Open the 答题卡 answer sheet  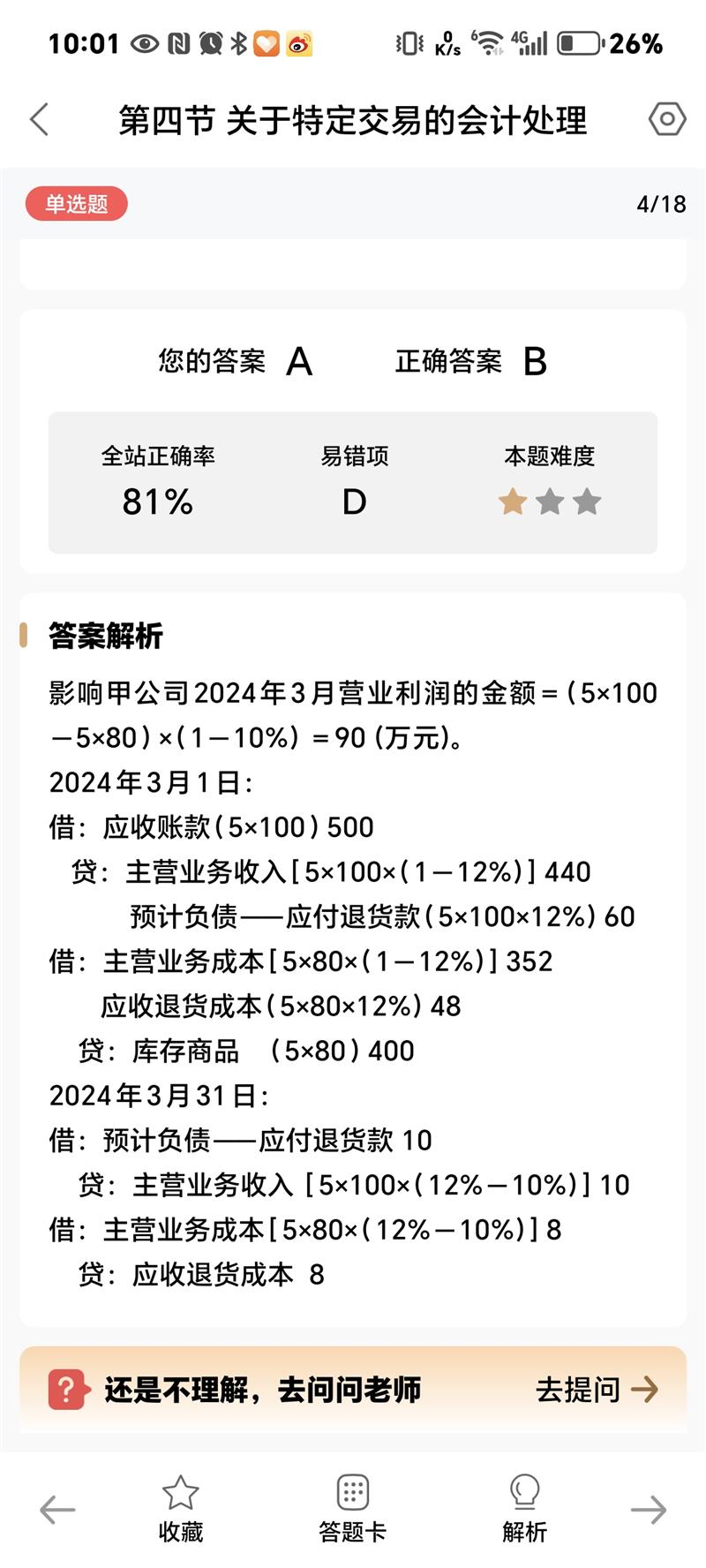pos(352,1508)
